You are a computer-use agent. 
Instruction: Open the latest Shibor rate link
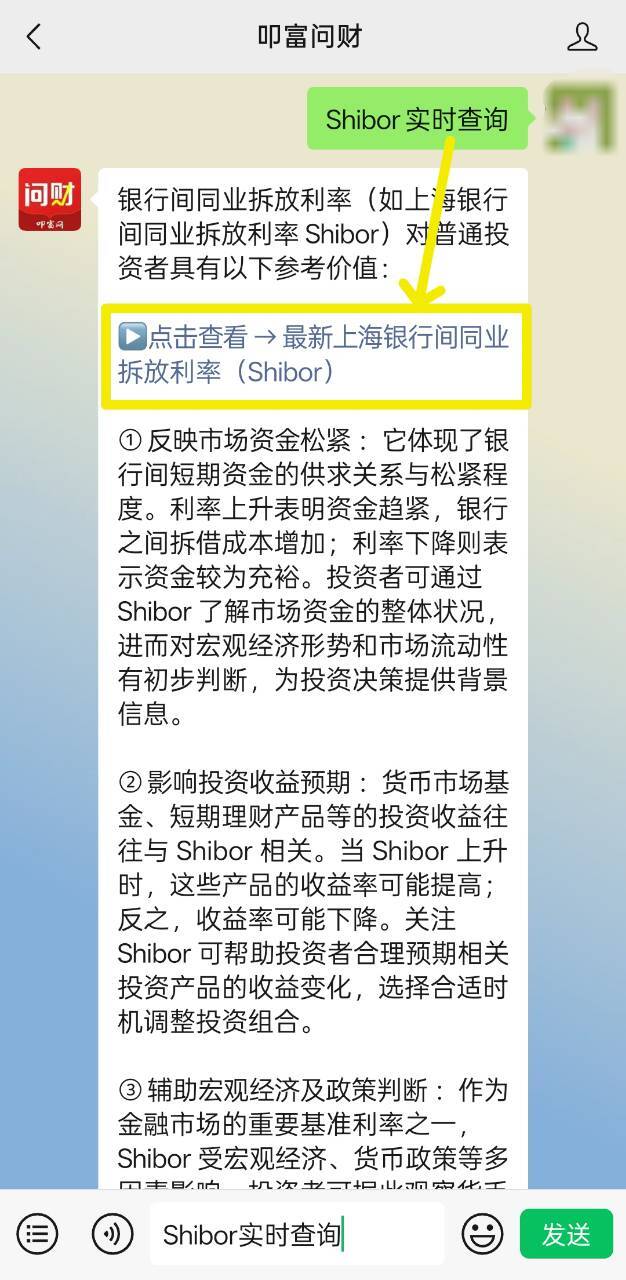click(x=314, y=354)
